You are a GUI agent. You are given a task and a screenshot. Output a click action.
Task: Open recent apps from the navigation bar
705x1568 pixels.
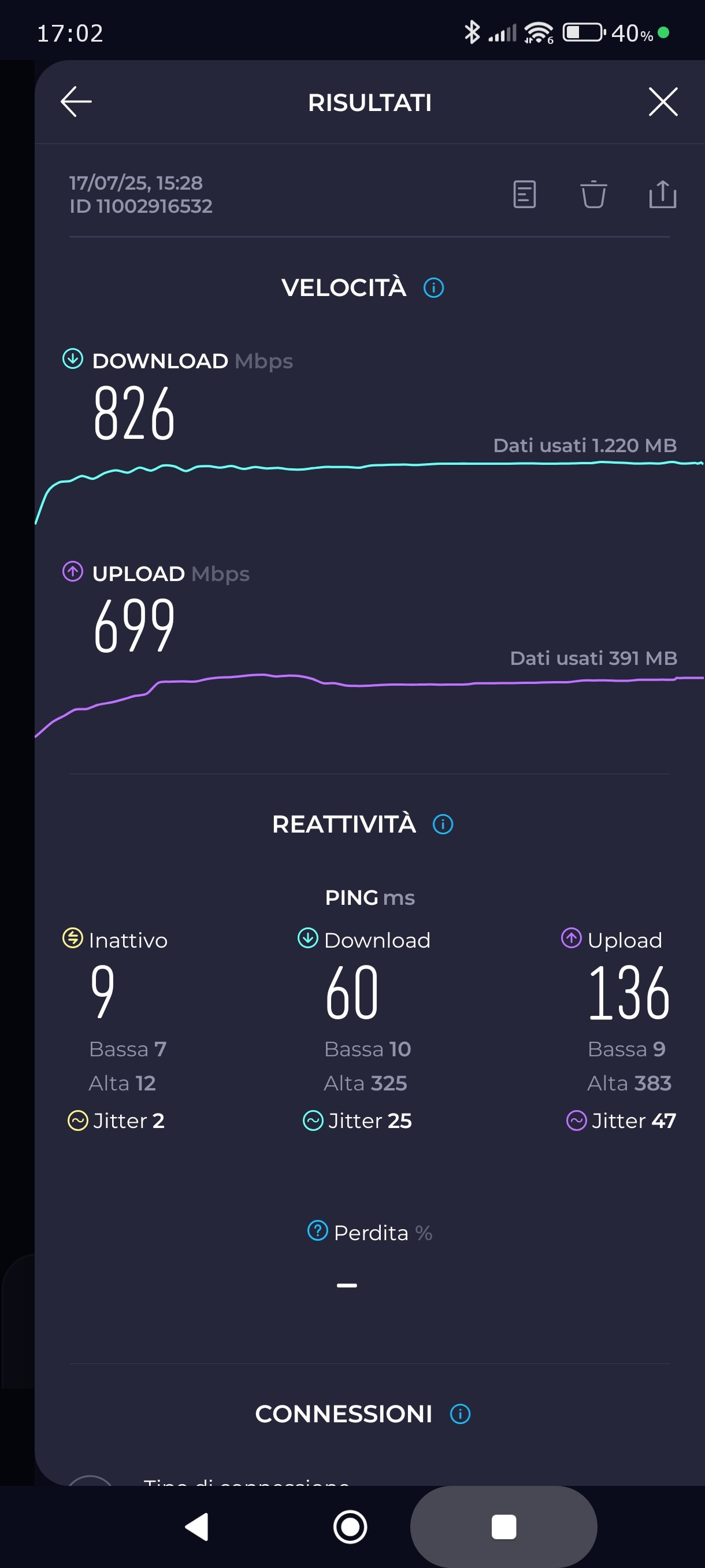click(x=504, y=1526)
